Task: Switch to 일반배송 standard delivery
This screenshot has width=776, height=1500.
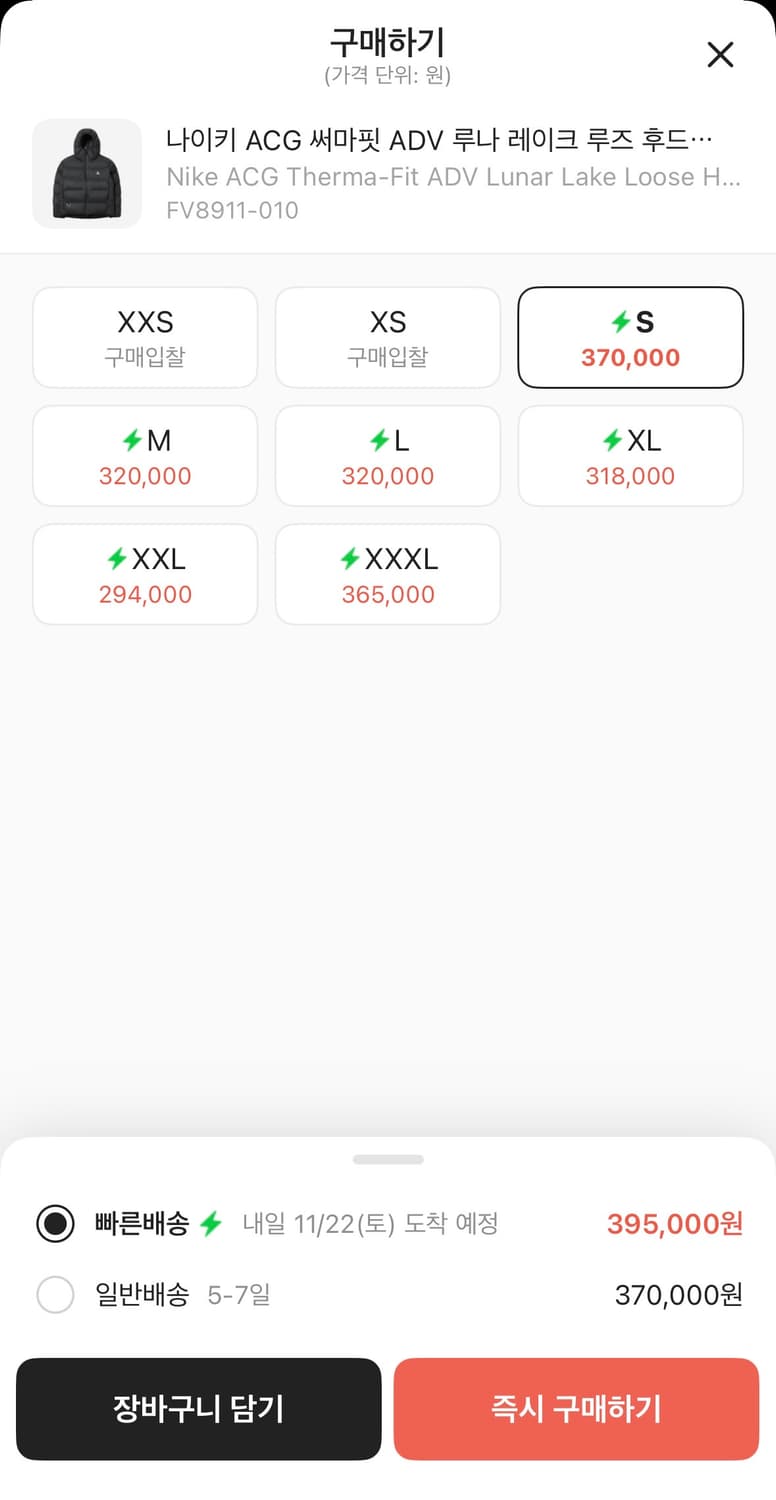Action: pos(56,1296)
